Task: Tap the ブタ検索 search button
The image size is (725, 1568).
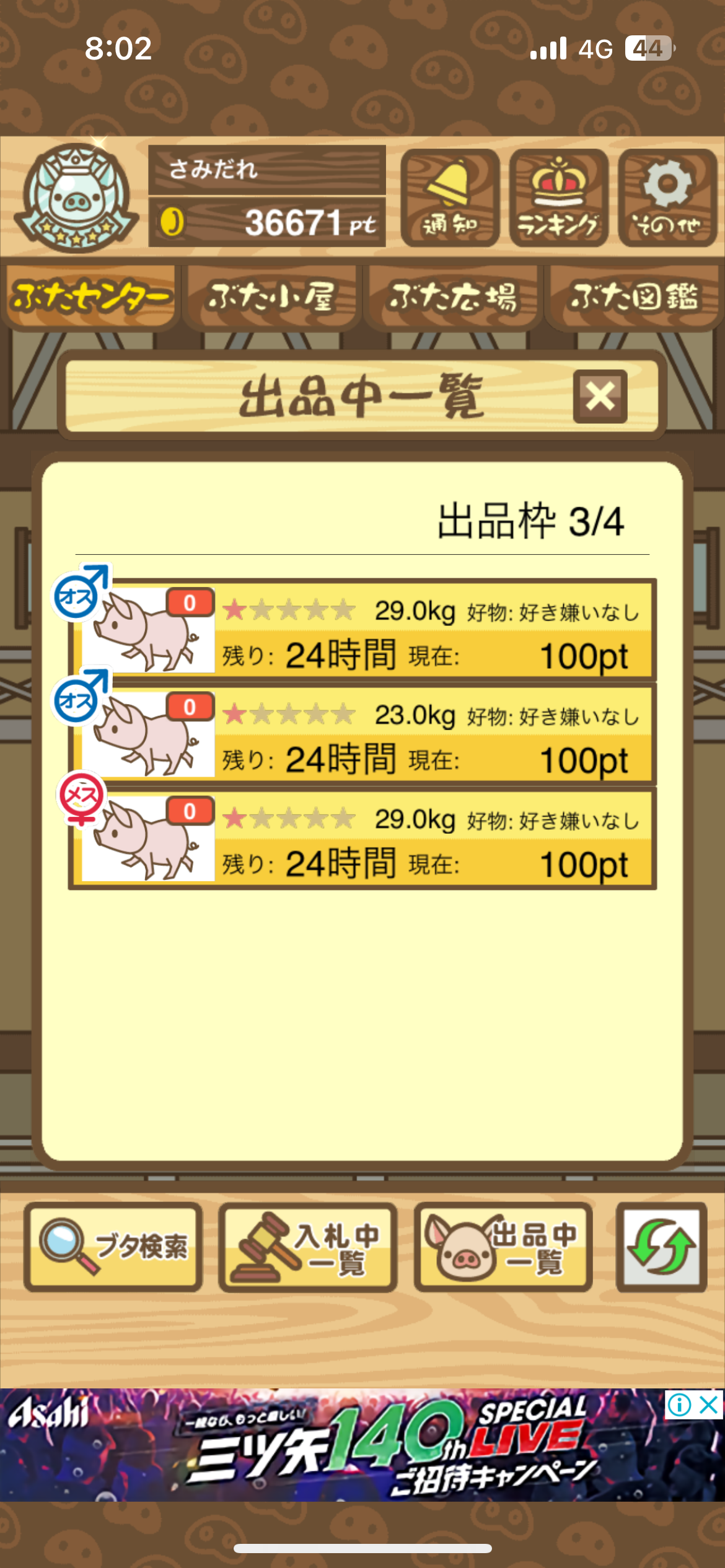Action: (113, 1247)
